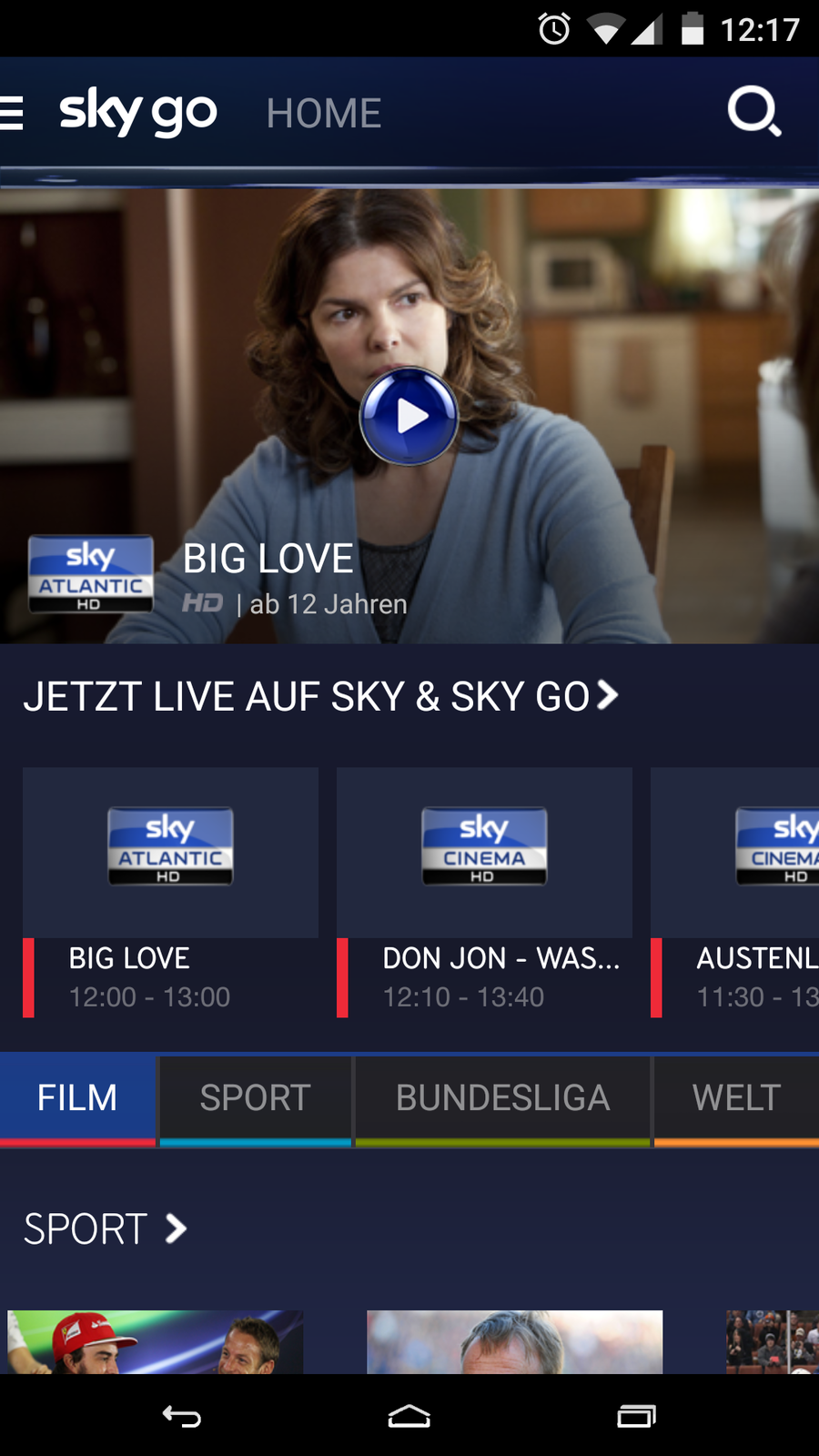Open the search icon
819x1456 pixels.
(753, 113)
